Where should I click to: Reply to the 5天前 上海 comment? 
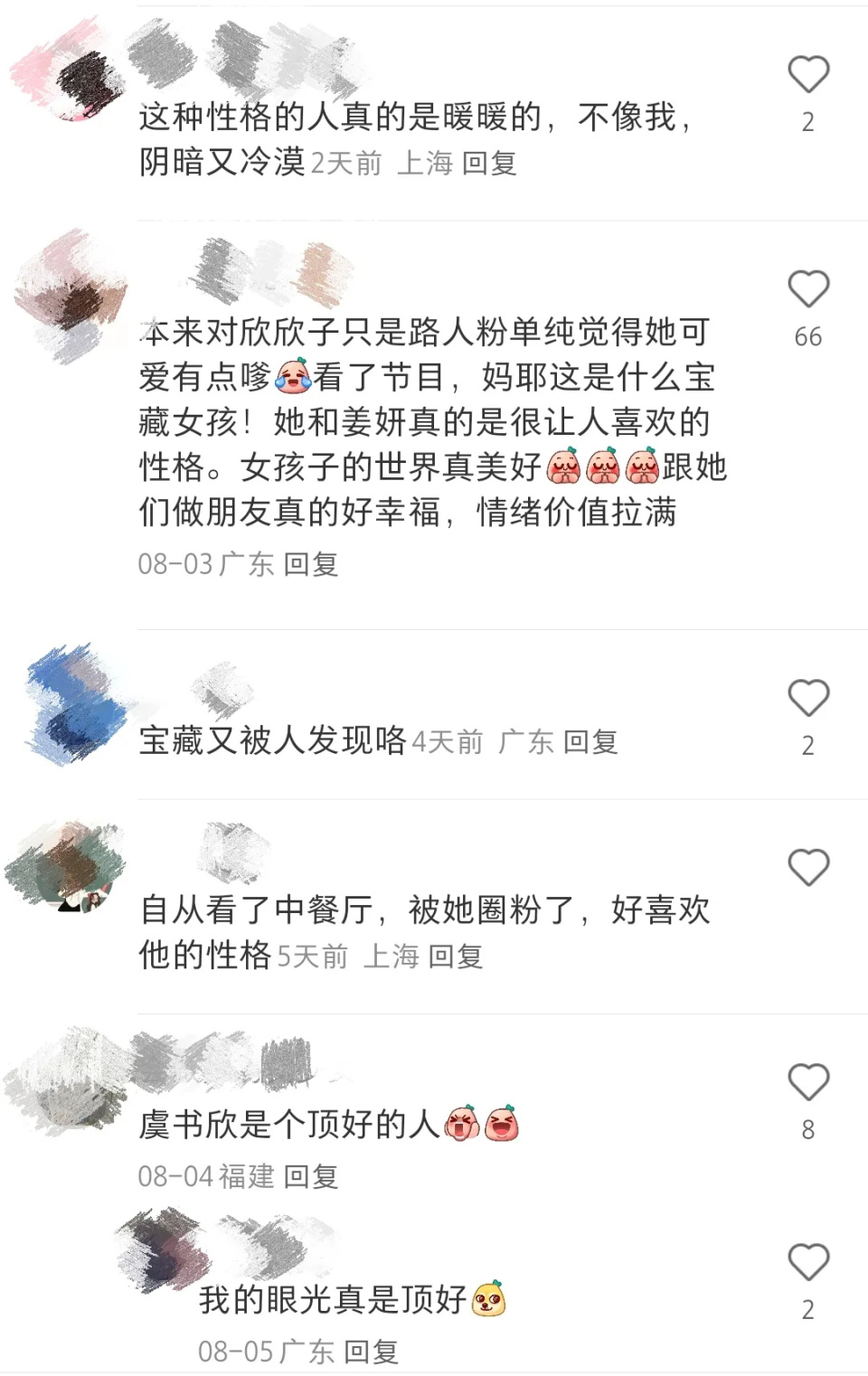455,957
